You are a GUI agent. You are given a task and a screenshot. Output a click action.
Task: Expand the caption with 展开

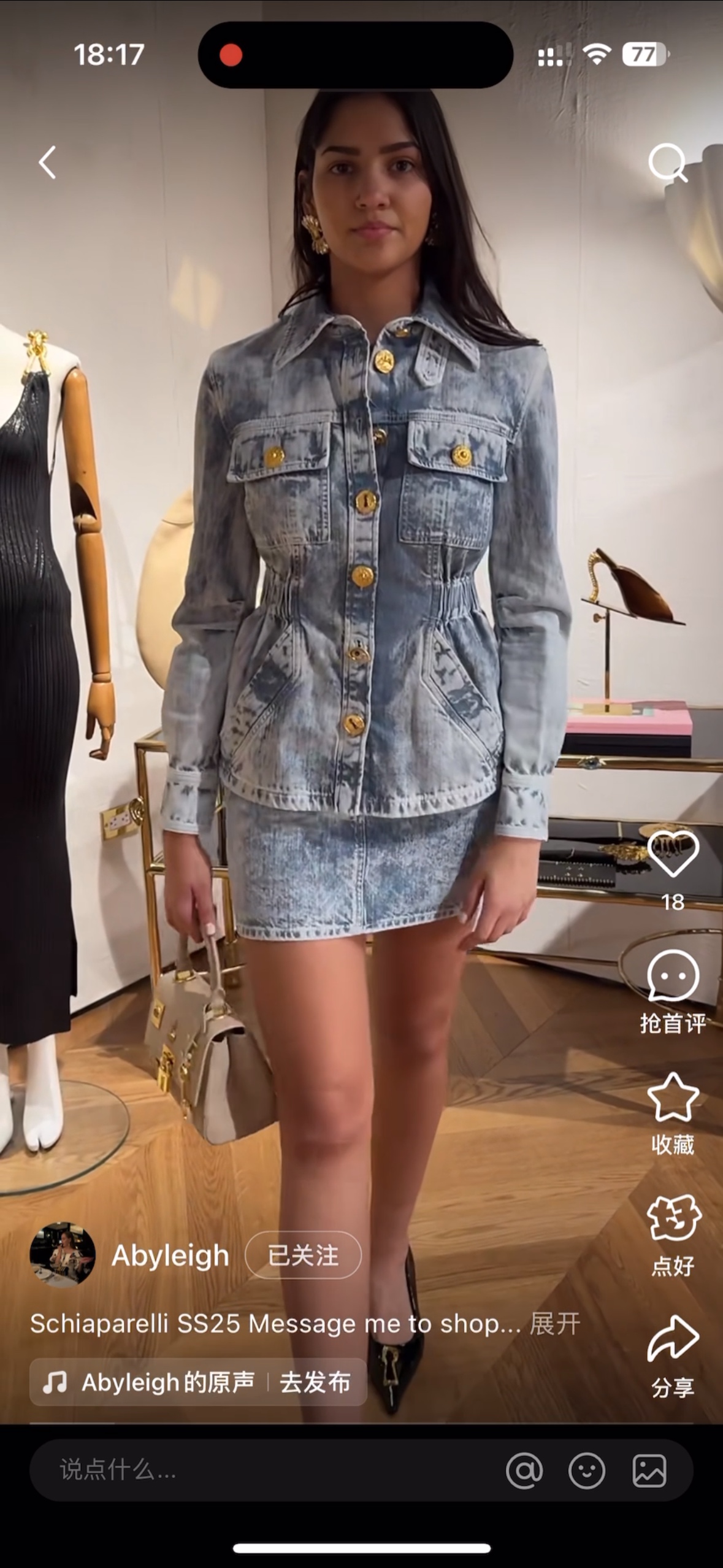pyautogui.click(x=555, y=1324)
